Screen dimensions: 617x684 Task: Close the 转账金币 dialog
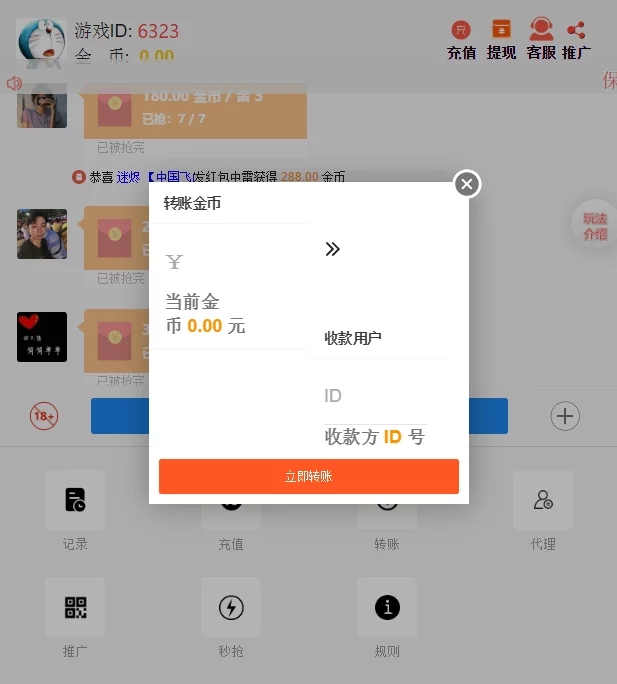pos(467,184)
